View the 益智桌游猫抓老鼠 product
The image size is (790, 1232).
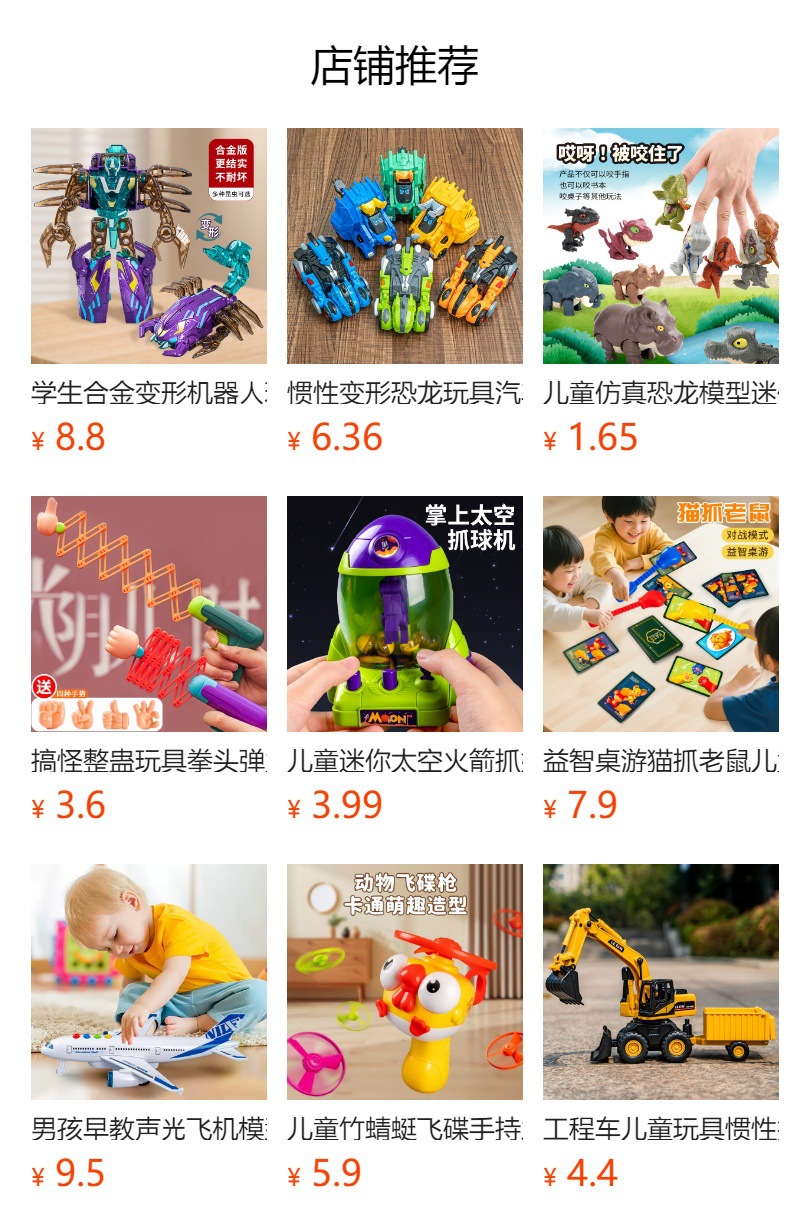point(661,614)
